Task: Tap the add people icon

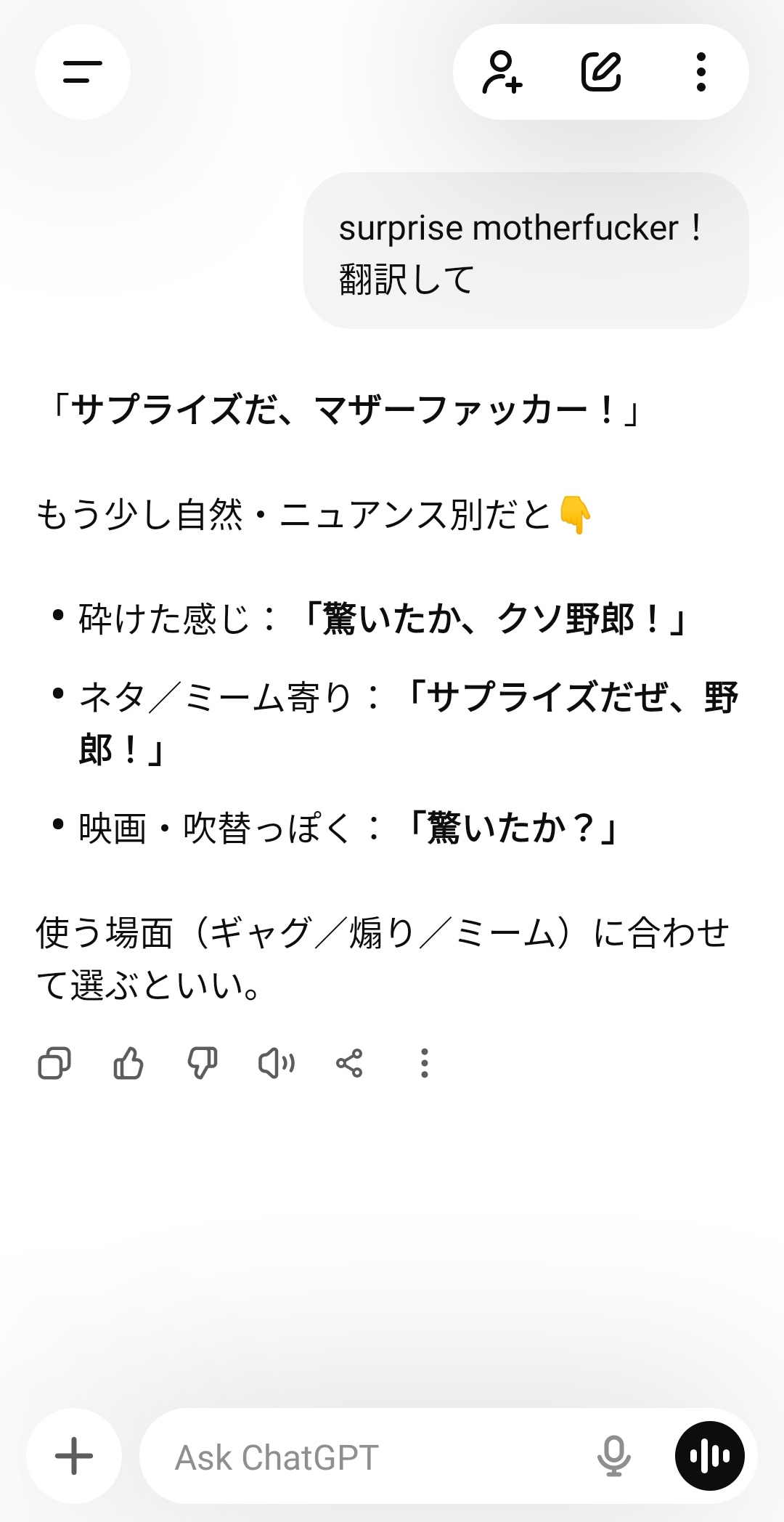Action: click(x=502, y=72)
